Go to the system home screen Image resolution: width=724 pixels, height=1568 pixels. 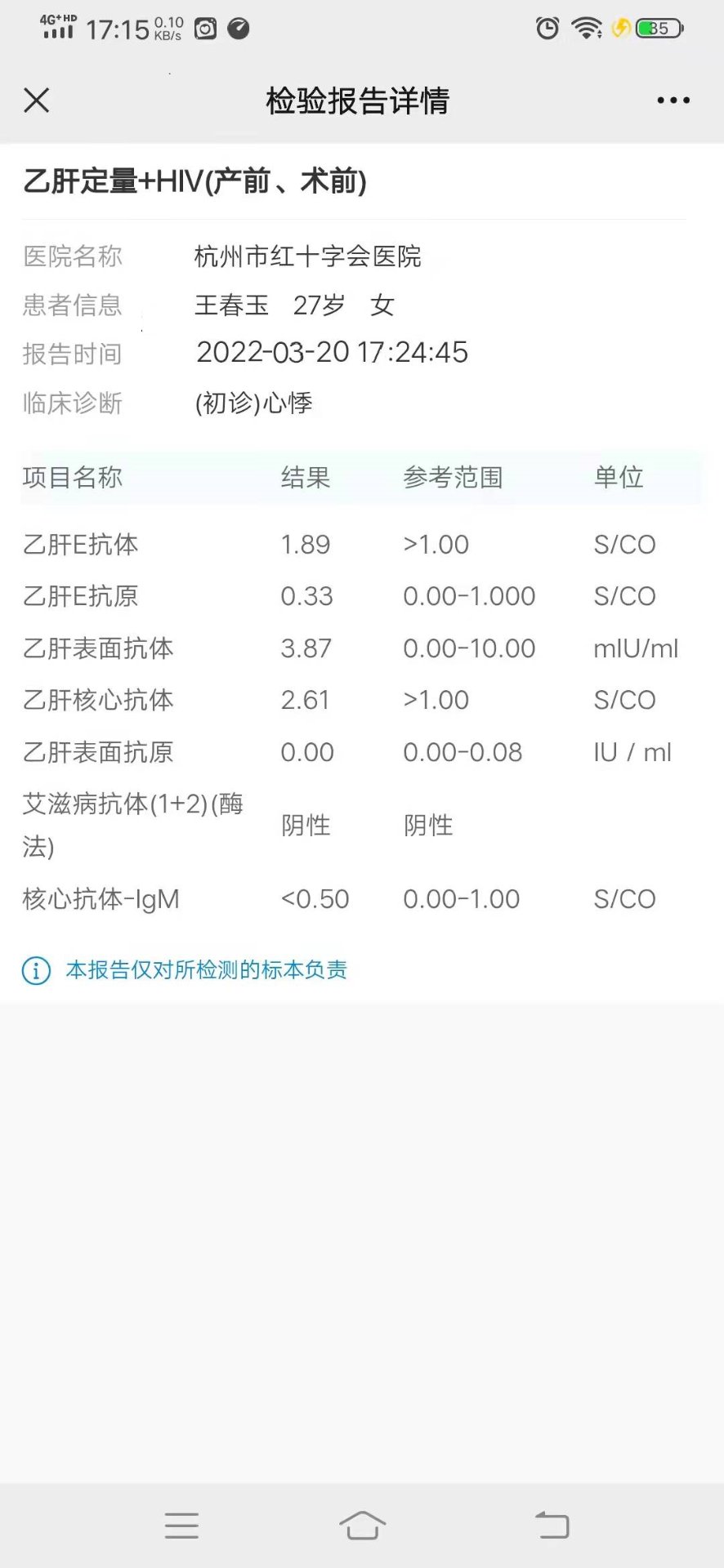[x=362, y=1525]
